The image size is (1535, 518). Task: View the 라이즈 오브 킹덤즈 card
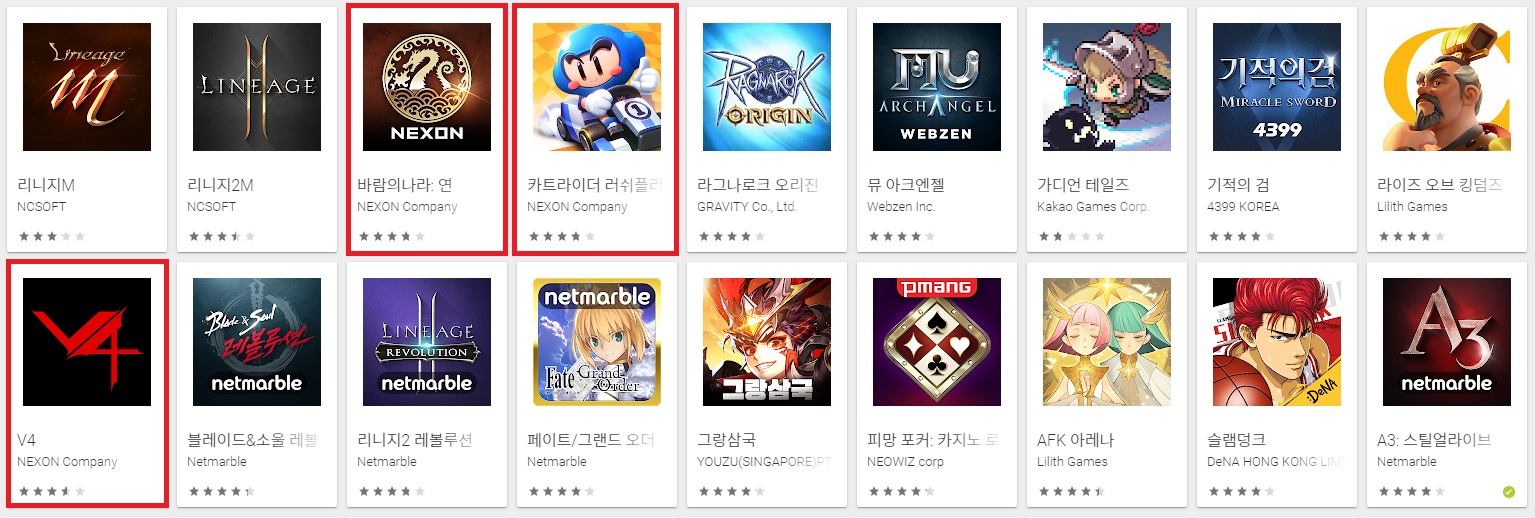pyautogui.click(x=1446, y=87)
